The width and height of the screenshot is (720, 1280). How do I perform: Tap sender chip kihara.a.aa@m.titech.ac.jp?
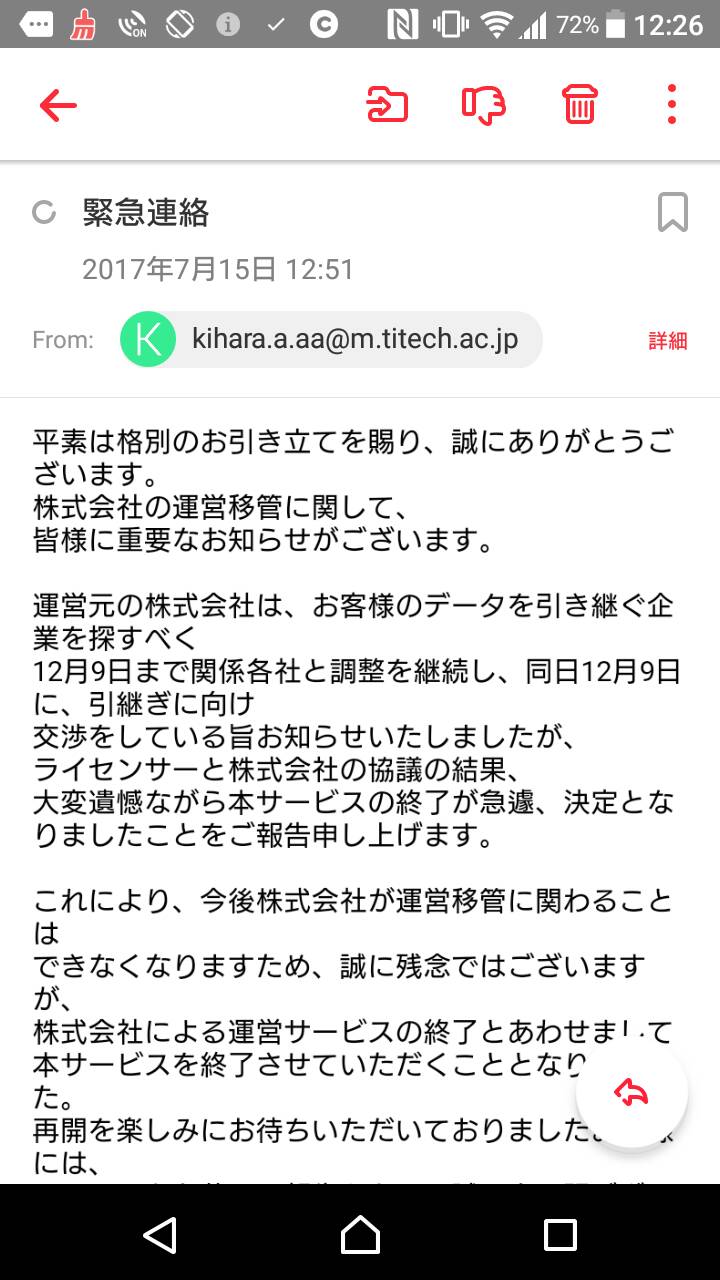click(331, 340)
